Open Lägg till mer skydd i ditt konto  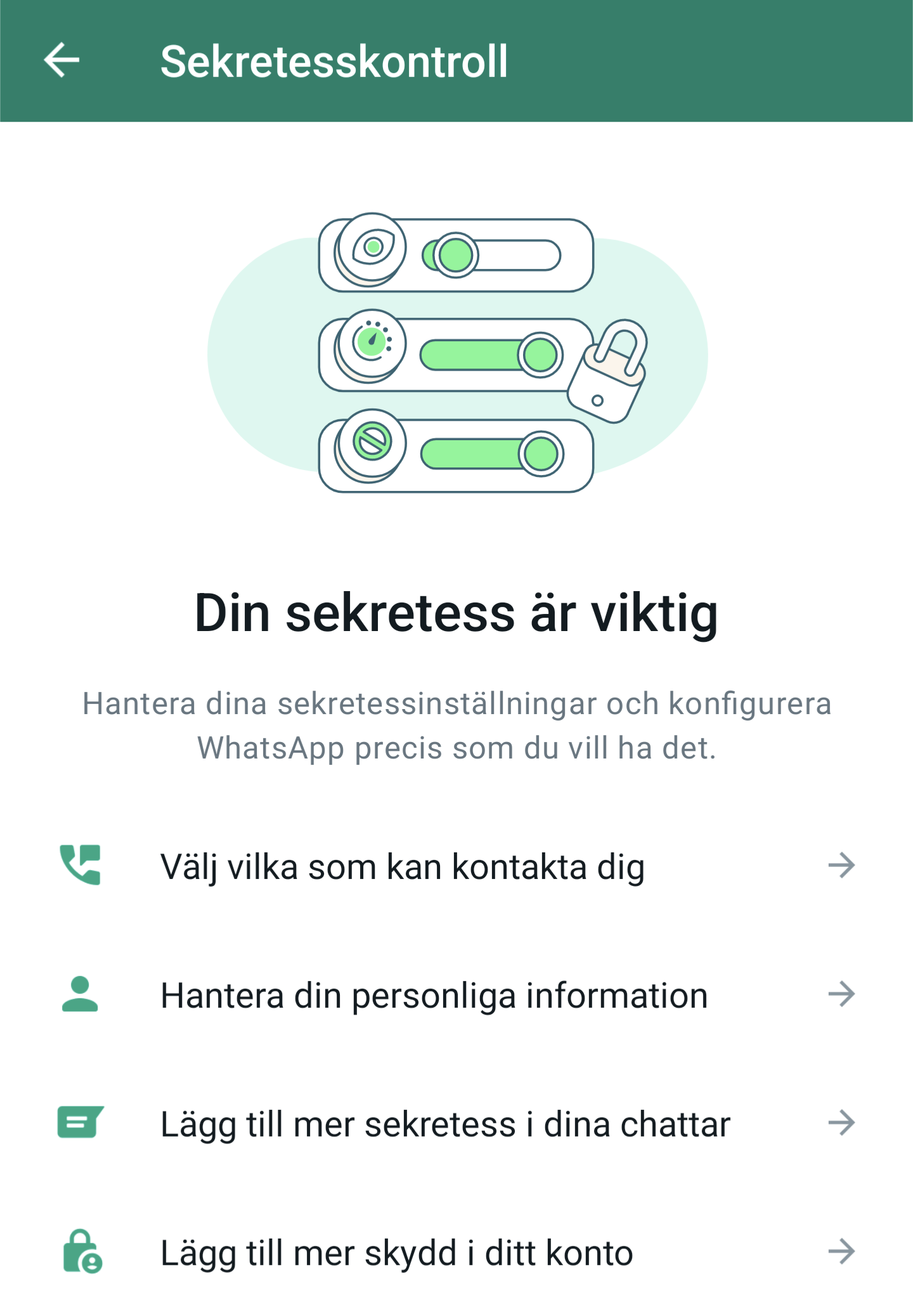456,1252
